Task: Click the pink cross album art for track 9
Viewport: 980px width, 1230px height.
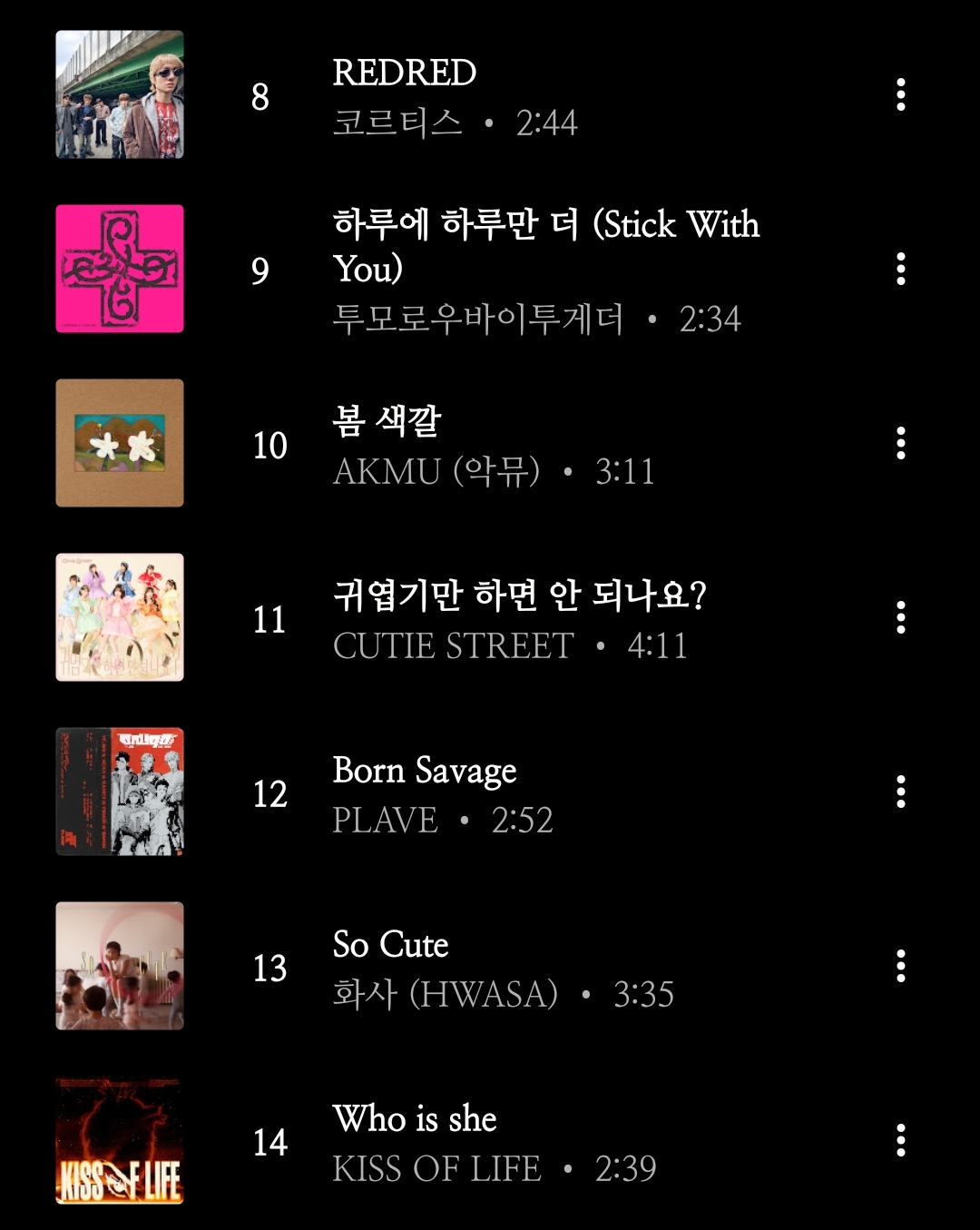Action: 119,271
